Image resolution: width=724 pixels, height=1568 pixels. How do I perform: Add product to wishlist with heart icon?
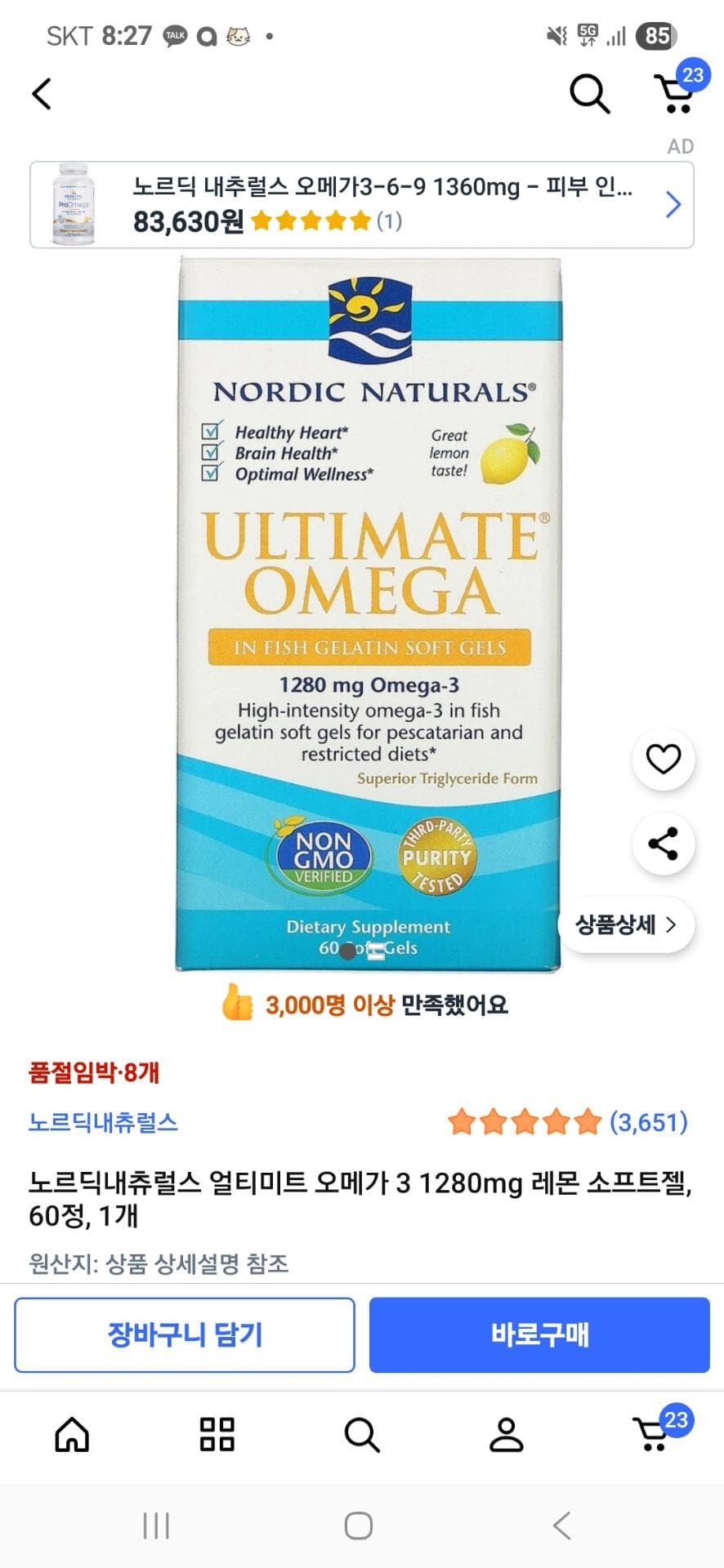pos(663,759)
